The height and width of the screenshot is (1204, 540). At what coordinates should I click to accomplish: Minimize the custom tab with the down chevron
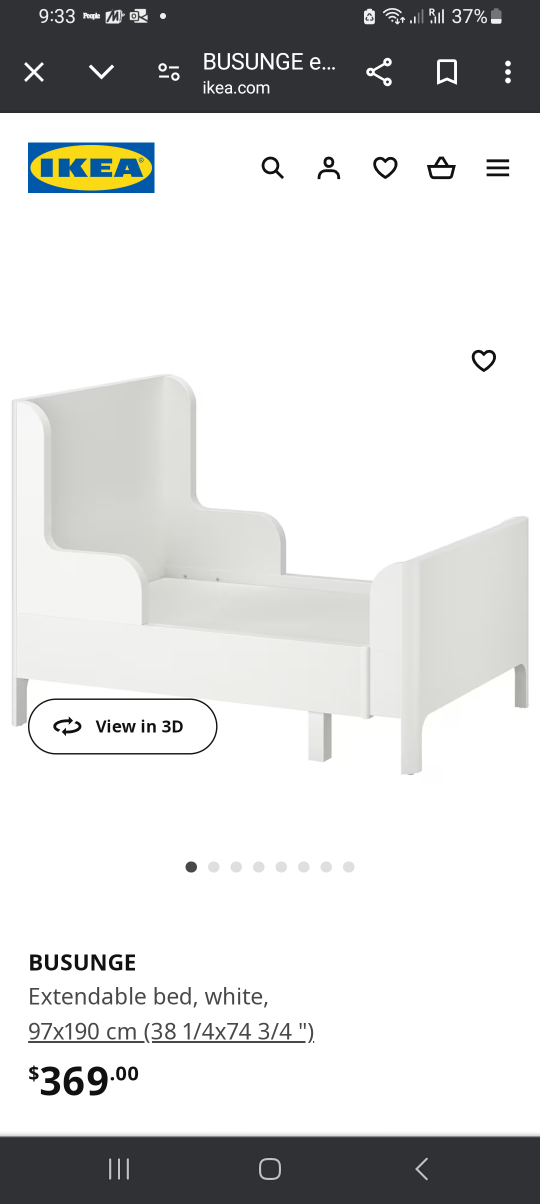101,72
